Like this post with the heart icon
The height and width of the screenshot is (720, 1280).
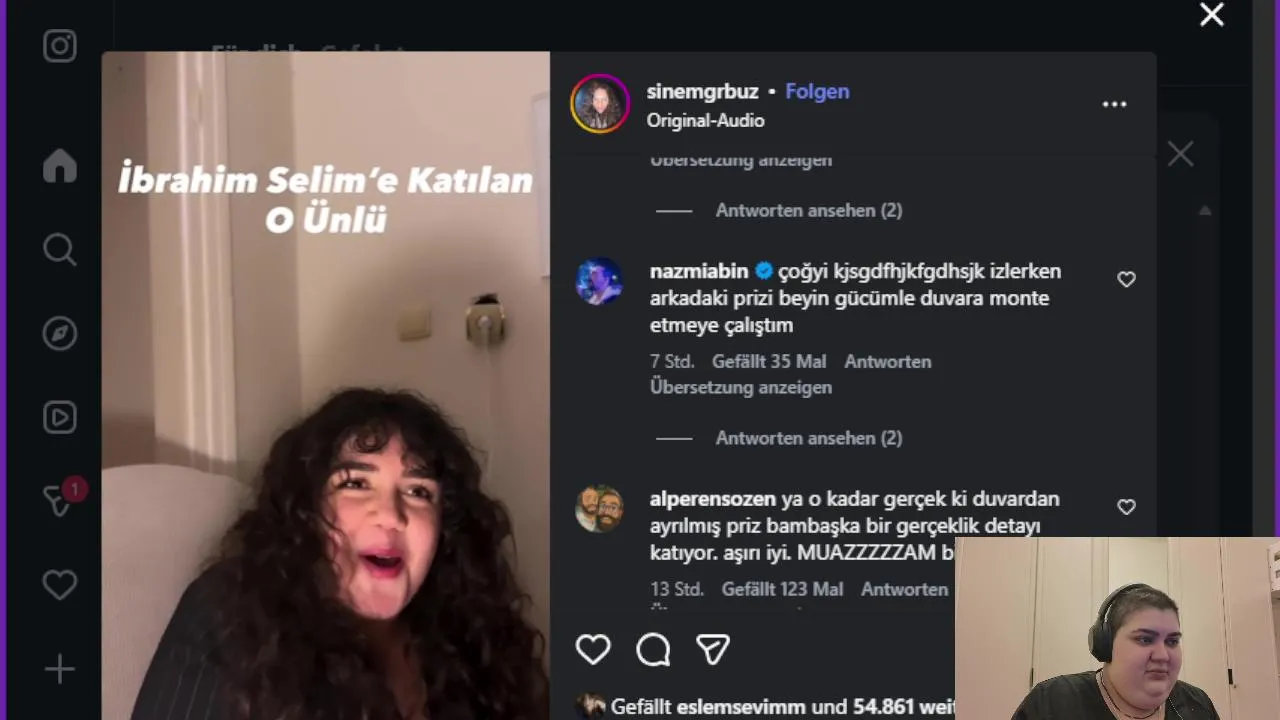pyautogui.click(x=593, y=650)
